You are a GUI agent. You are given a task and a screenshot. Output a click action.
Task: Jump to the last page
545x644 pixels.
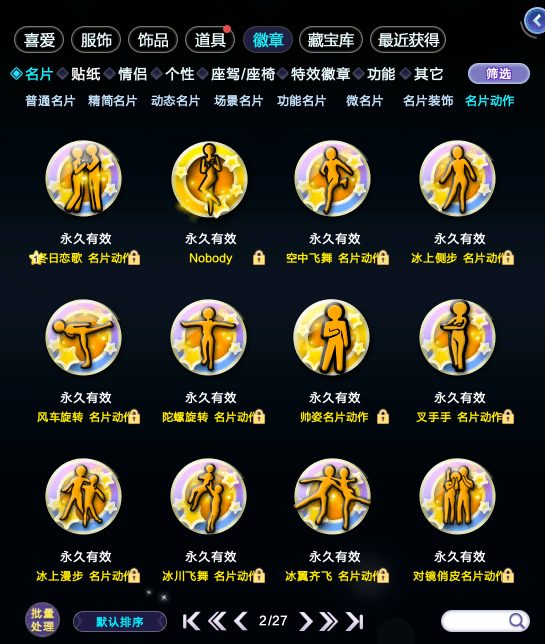pyautogui.click(x=354, y=621)
